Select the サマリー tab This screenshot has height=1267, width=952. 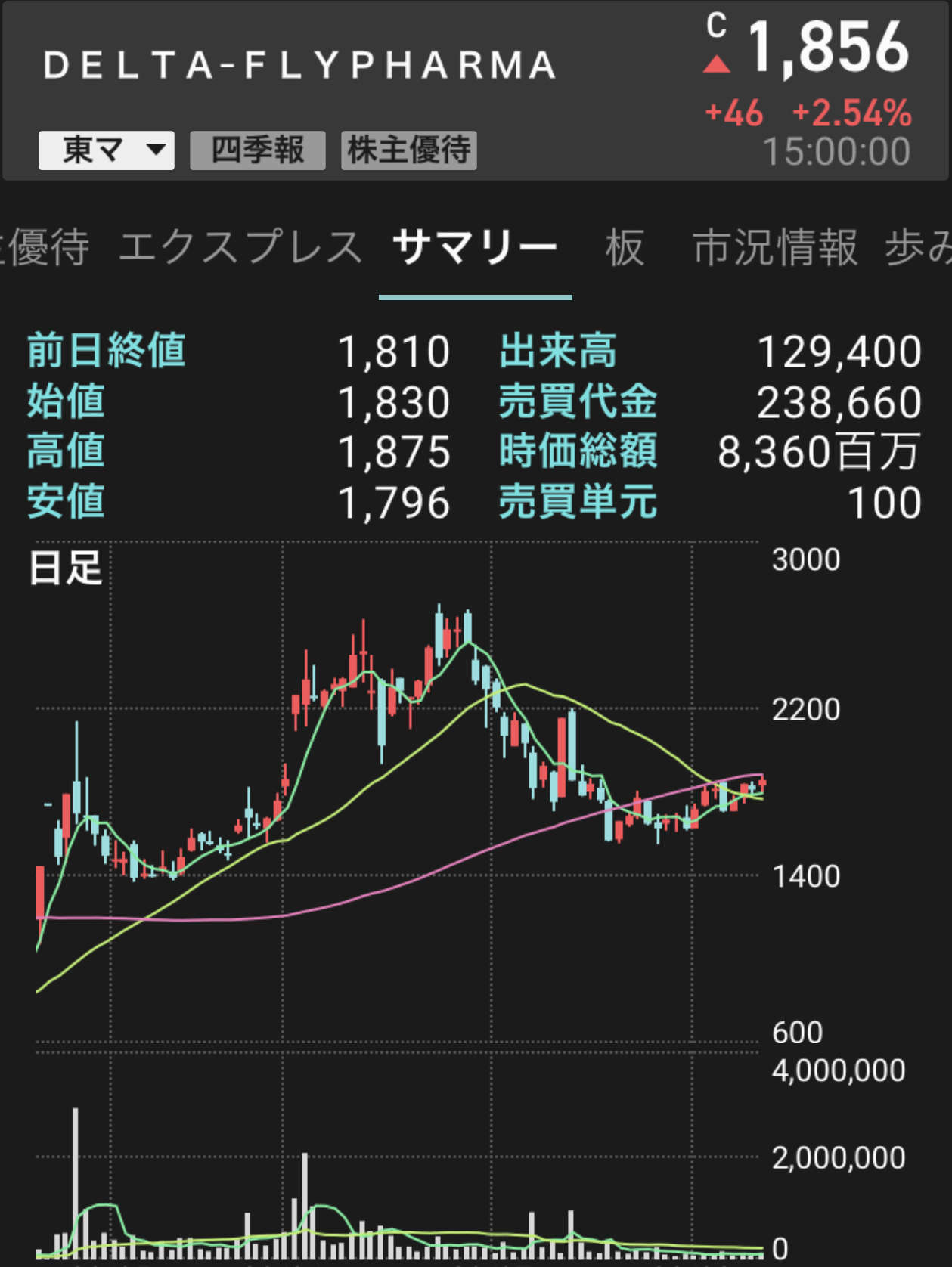[x=475, y=247]
